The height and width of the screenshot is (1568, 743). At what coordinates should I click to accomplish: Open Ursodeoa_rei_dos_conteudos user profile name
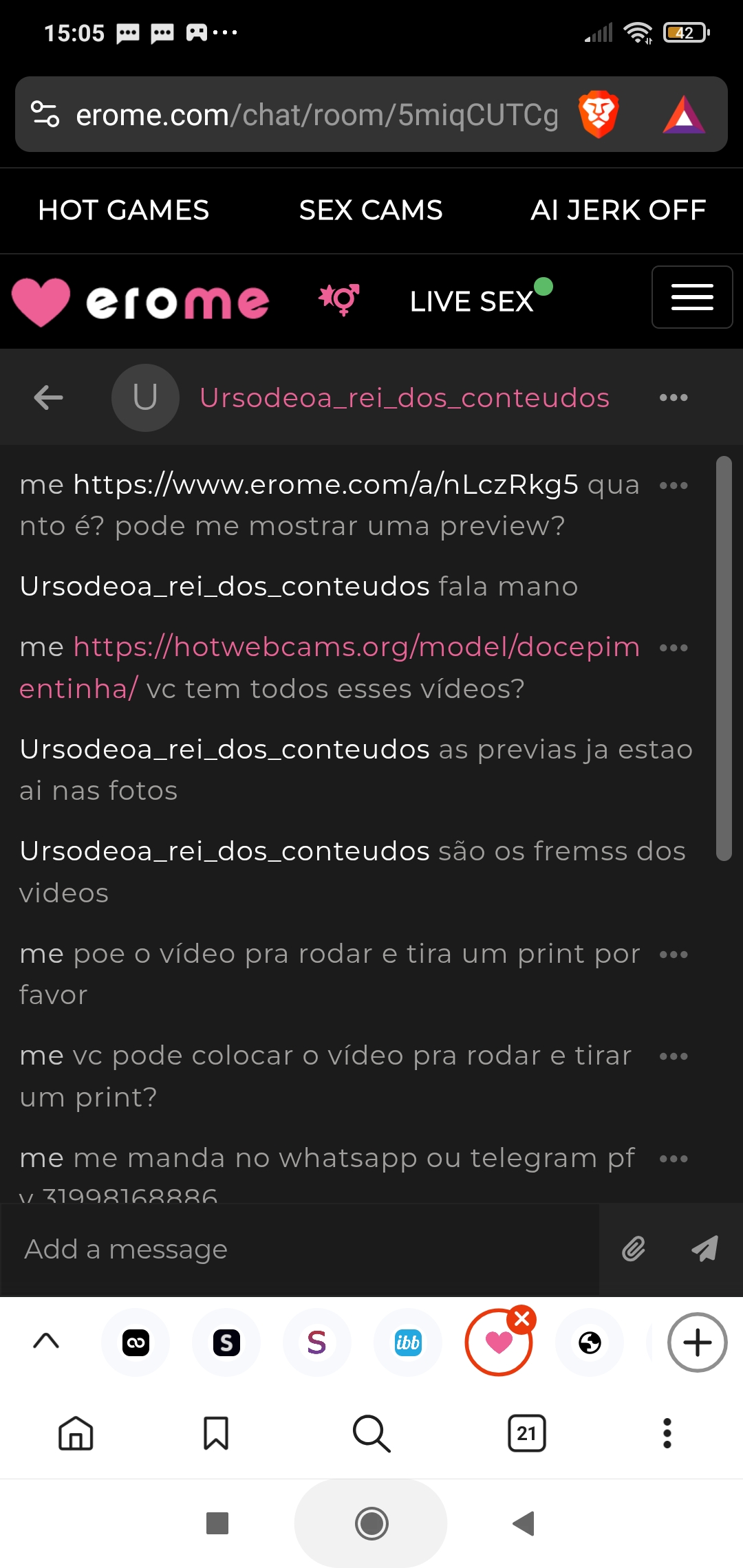pyautogui.click(x=405, y=398)
